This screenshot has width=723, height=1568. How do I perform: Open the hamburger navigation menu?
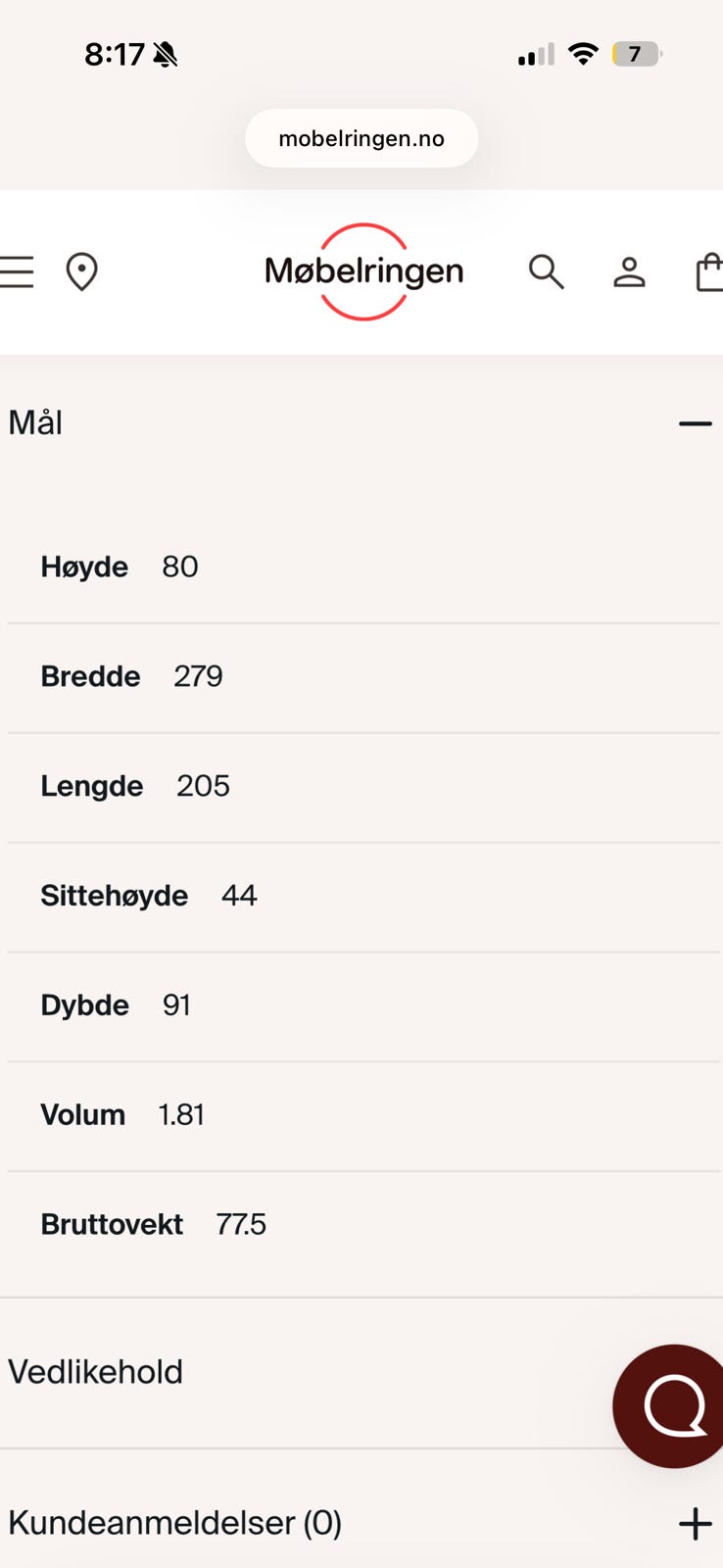[x=15, y=272]
